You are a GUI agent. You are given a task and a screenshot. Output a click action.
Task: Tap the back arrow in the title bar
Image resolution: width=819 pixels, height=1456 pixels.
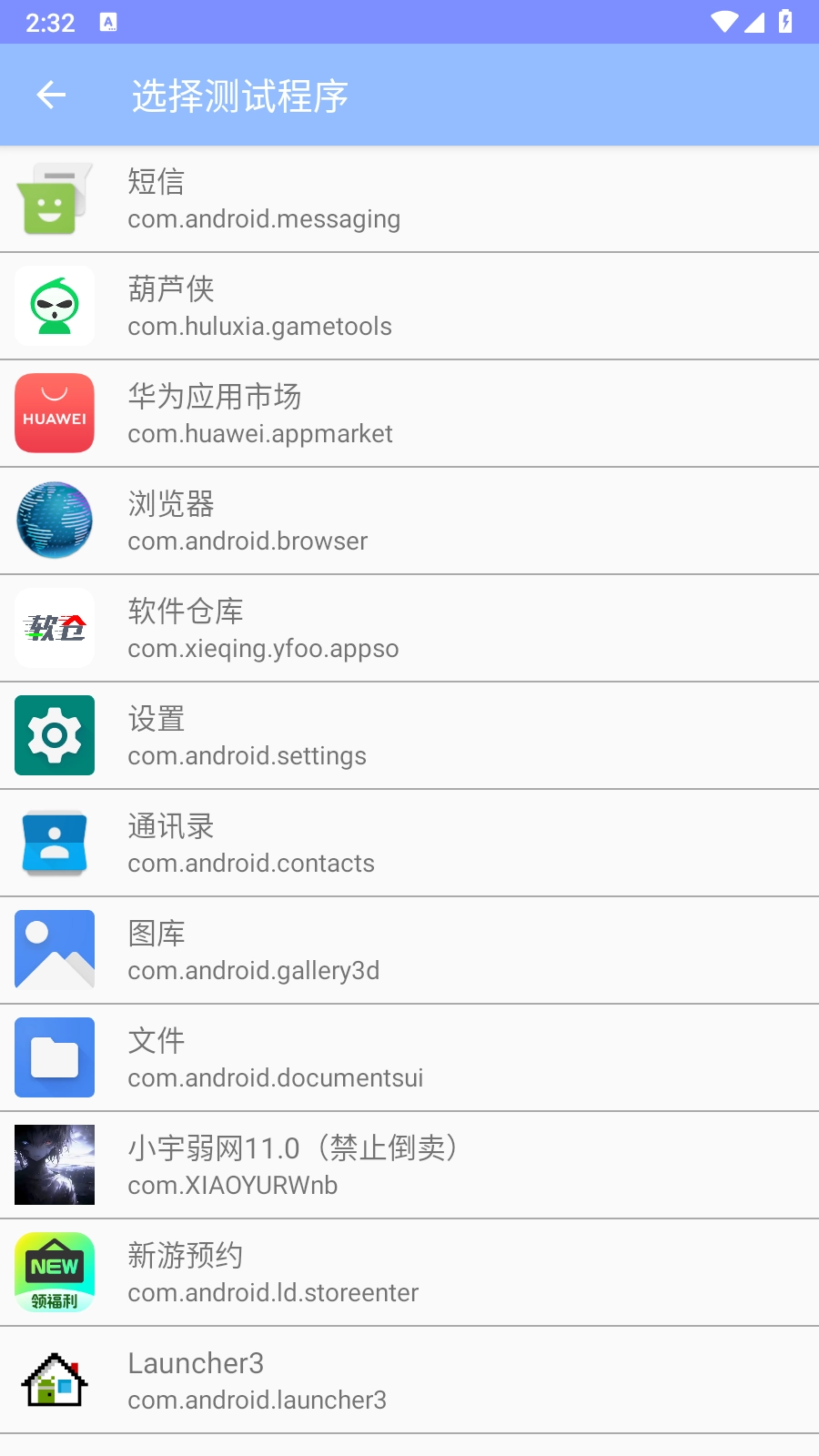51,95
